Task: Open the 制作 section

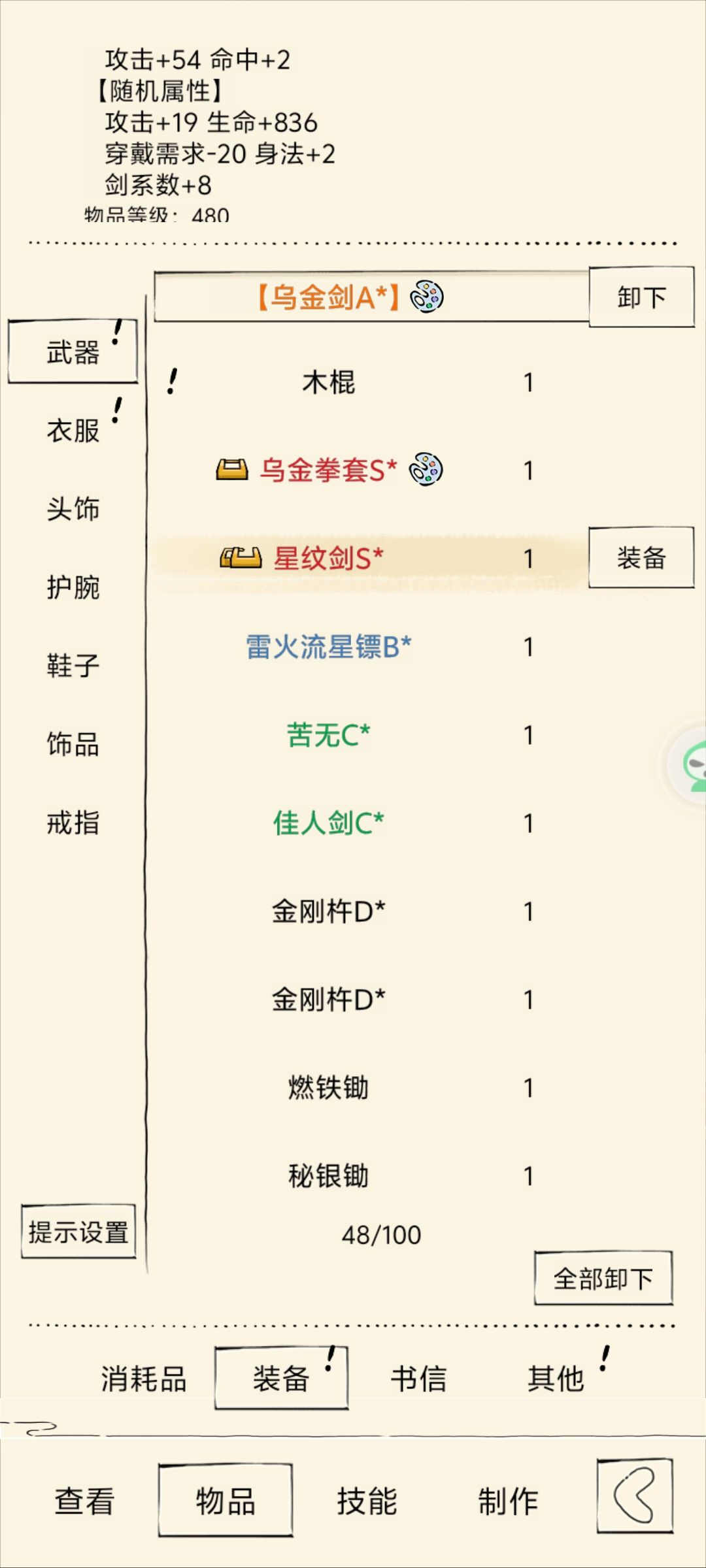Action: (508, 1501)
